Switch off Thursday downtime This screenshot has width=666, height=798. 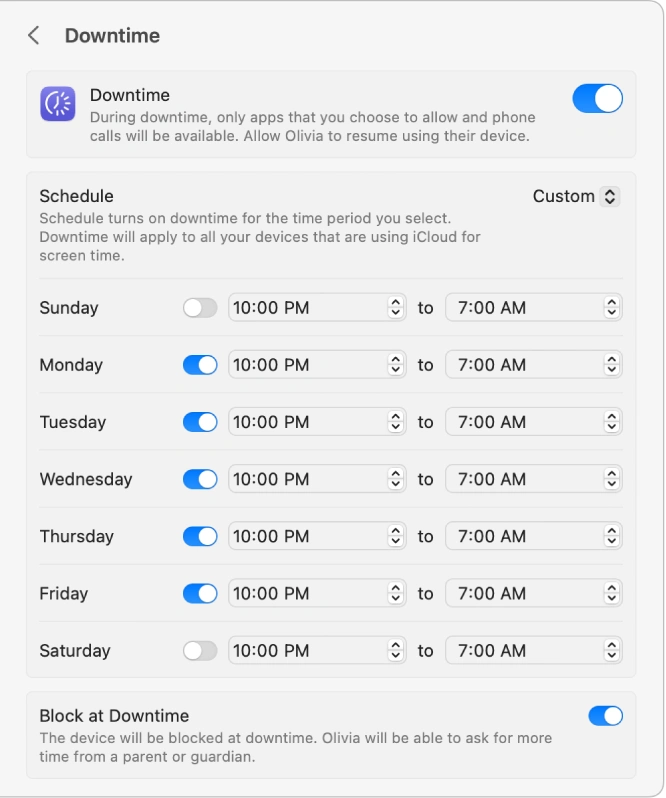200,536
